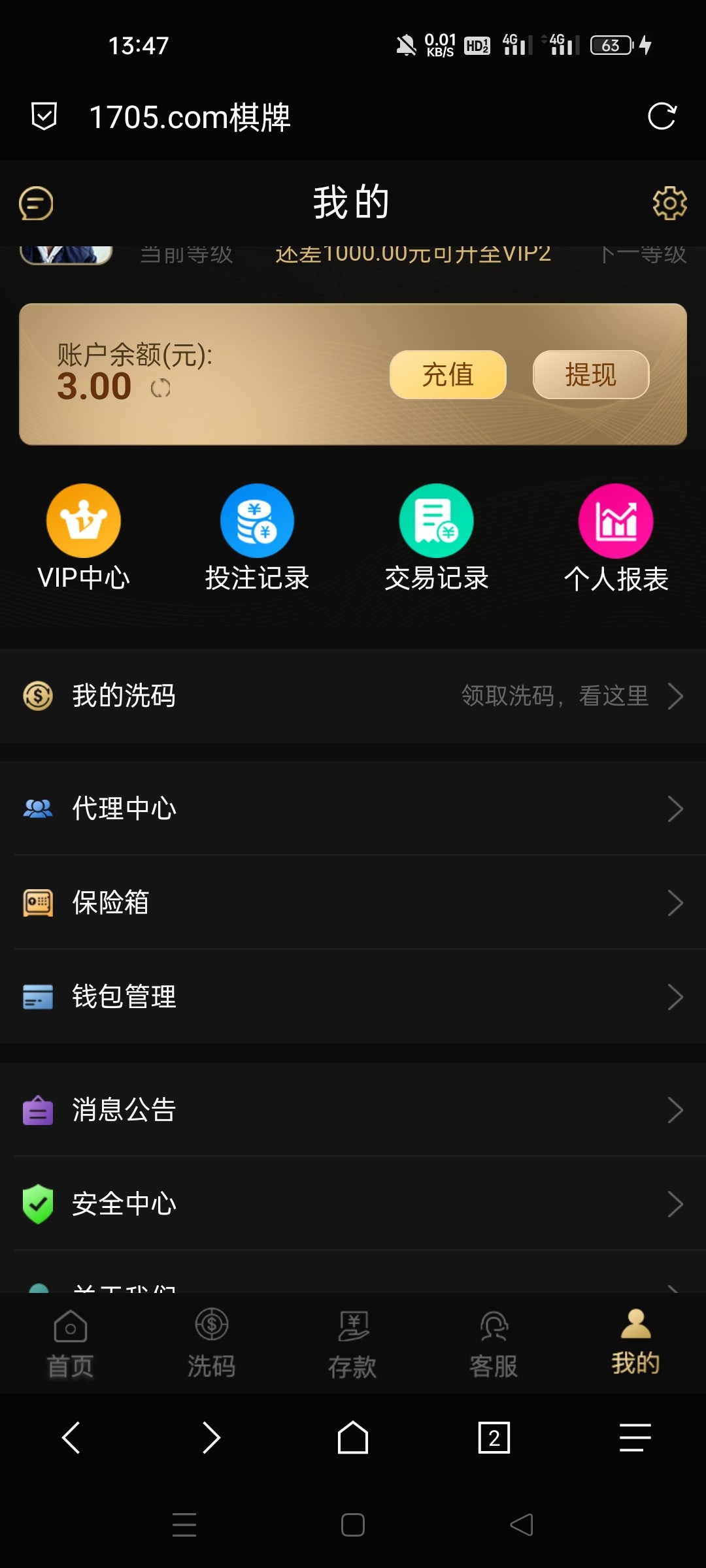Open 保险箱 safe box

click(x=353, y=903)
